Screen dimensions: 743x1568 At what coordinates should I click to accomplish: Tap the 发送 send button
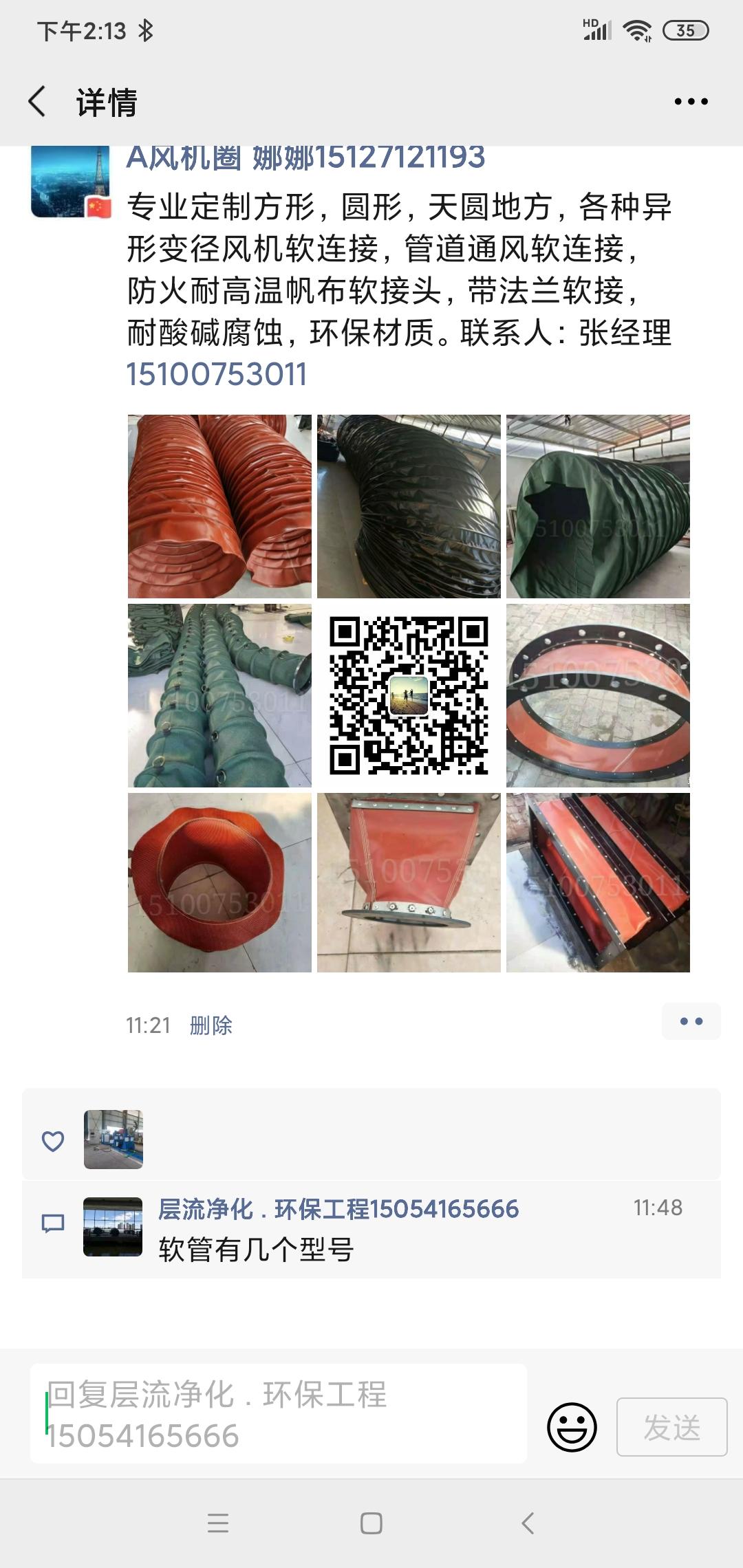pos(671,1427)
